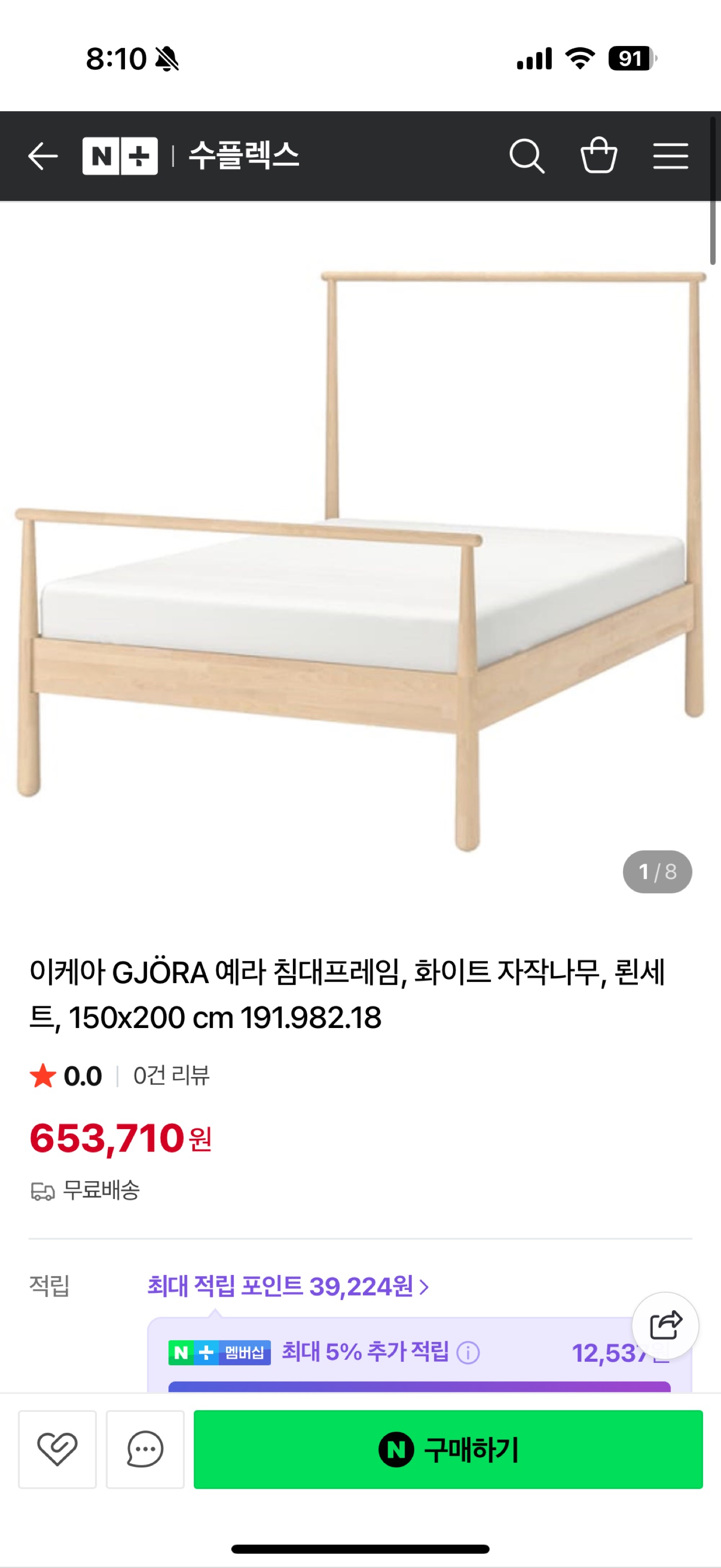Viewport: 721px width, 1568px height.
Task: Open the hamburger menu
Action: pyautogui.click(x=670, y=156)
